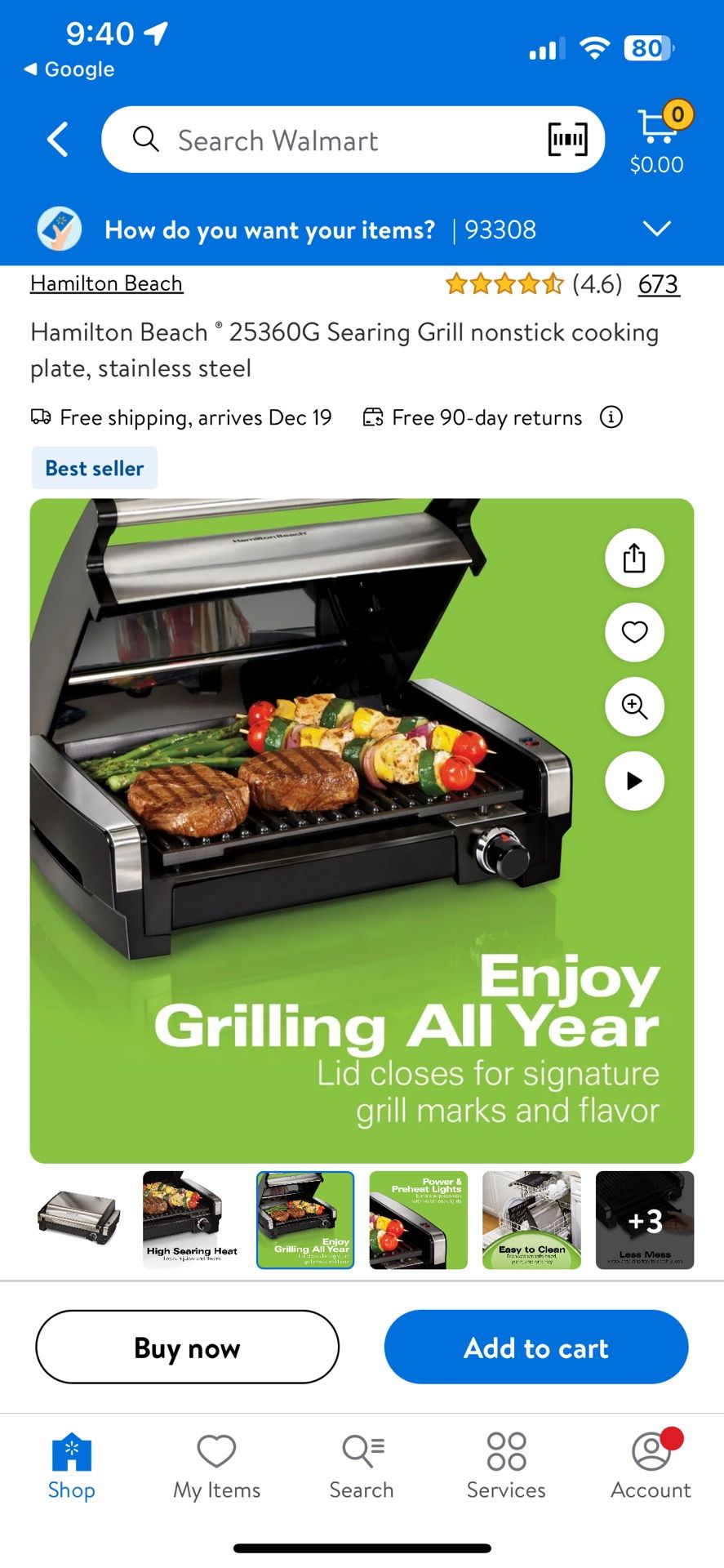
Task: Open the shopping cart
Action: [x=658, y=137]
